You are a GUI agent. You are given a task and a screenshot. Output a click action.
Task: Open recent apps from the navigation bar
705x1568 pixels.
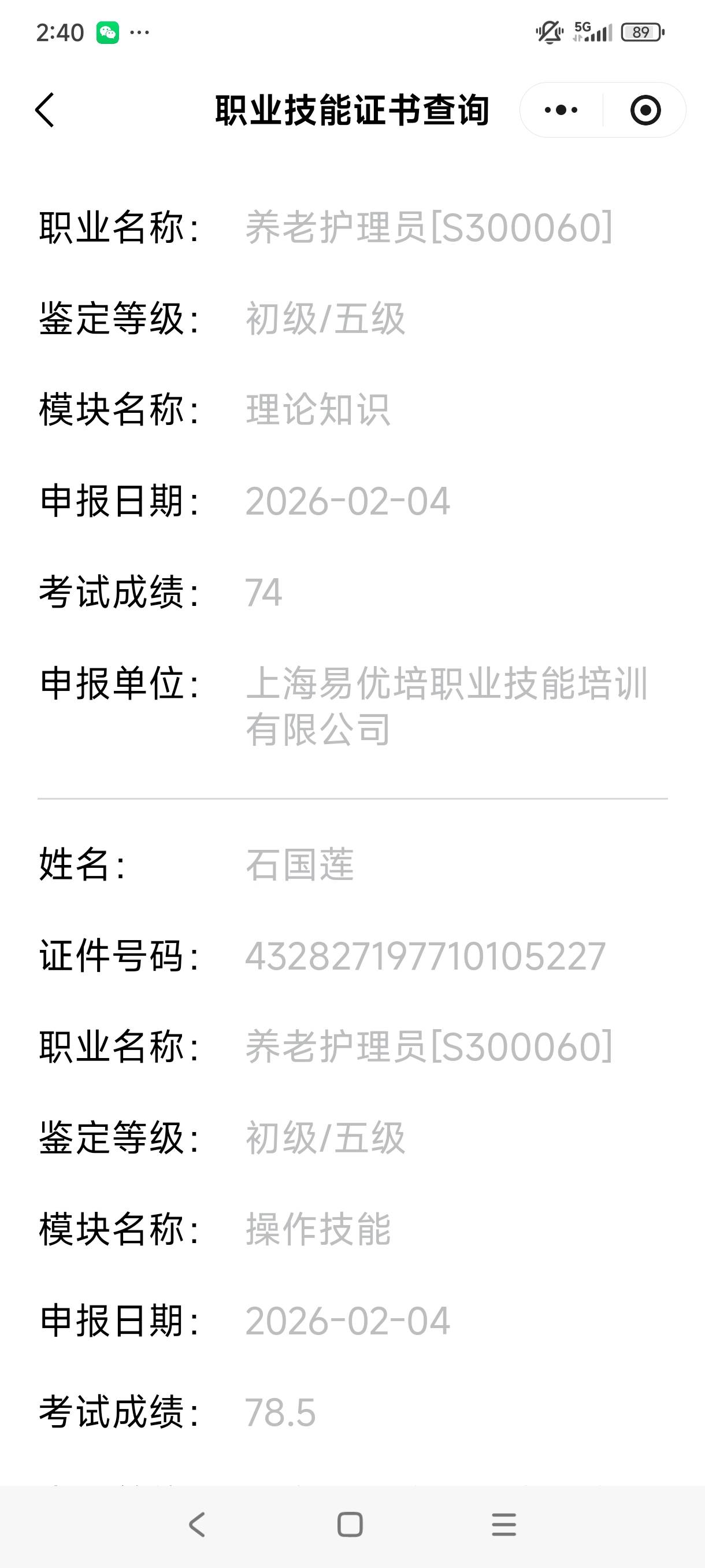click(x=504, y=1525)
